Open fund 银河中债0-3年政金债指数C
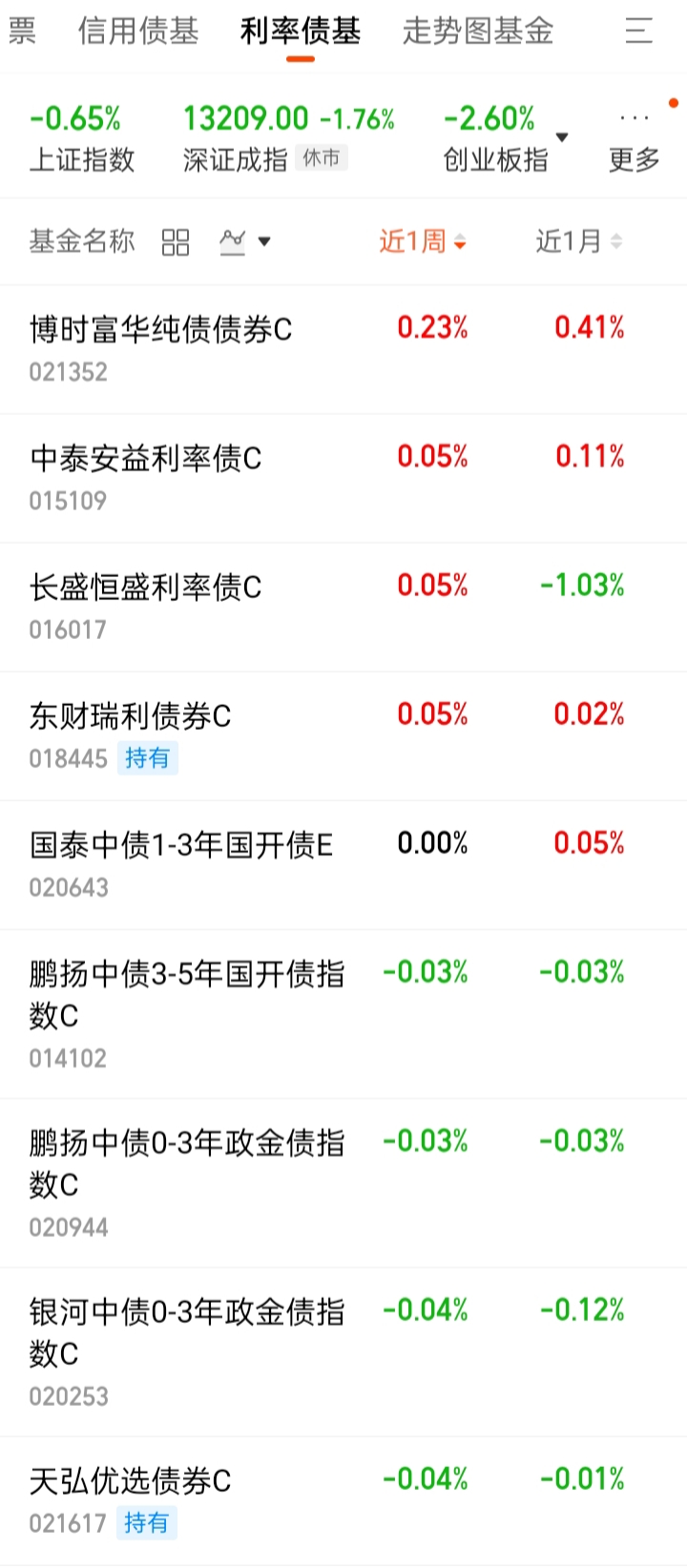Viewport: 687px width, 1568px height. tap(343, 1351)
